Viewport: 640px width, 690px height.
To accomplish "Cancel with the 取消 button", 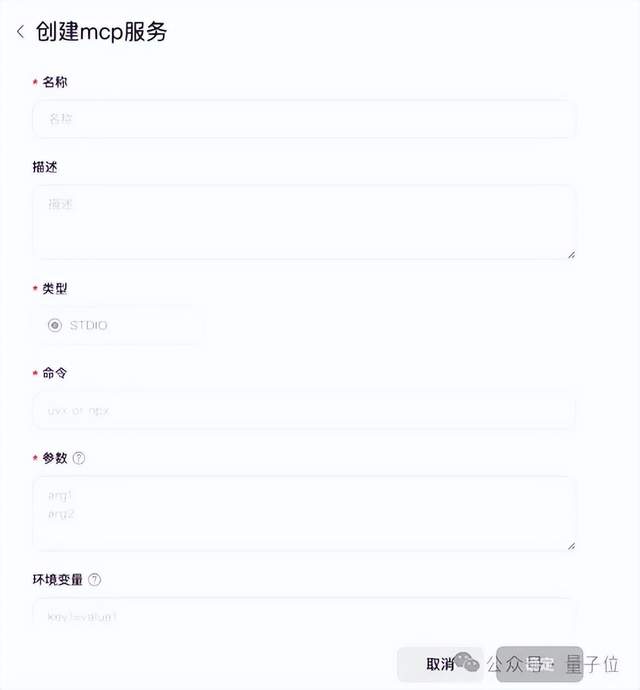I will [x=440, y=664].
